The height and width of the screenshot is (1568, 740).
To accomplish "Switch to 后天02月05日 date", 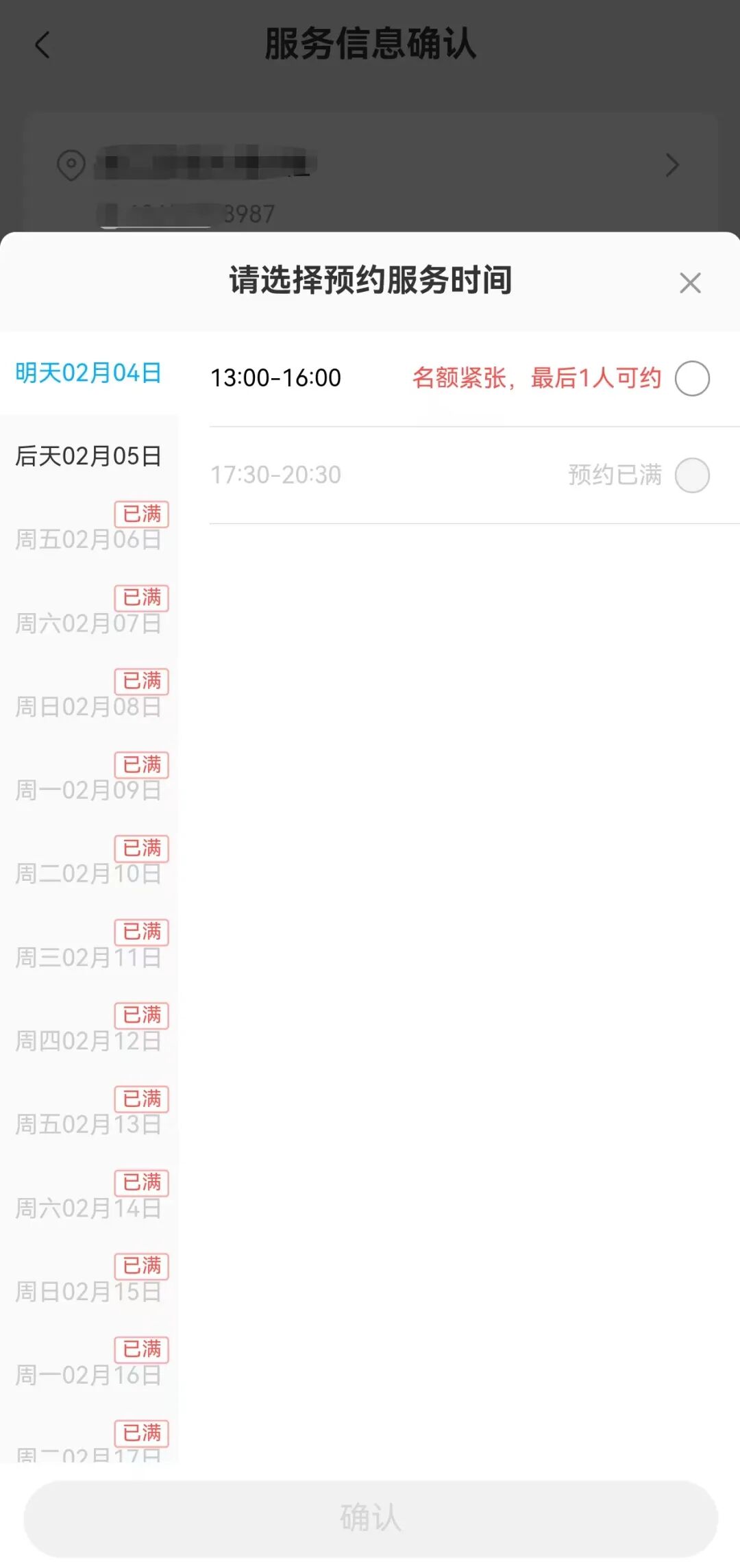I will coord(88,456).
